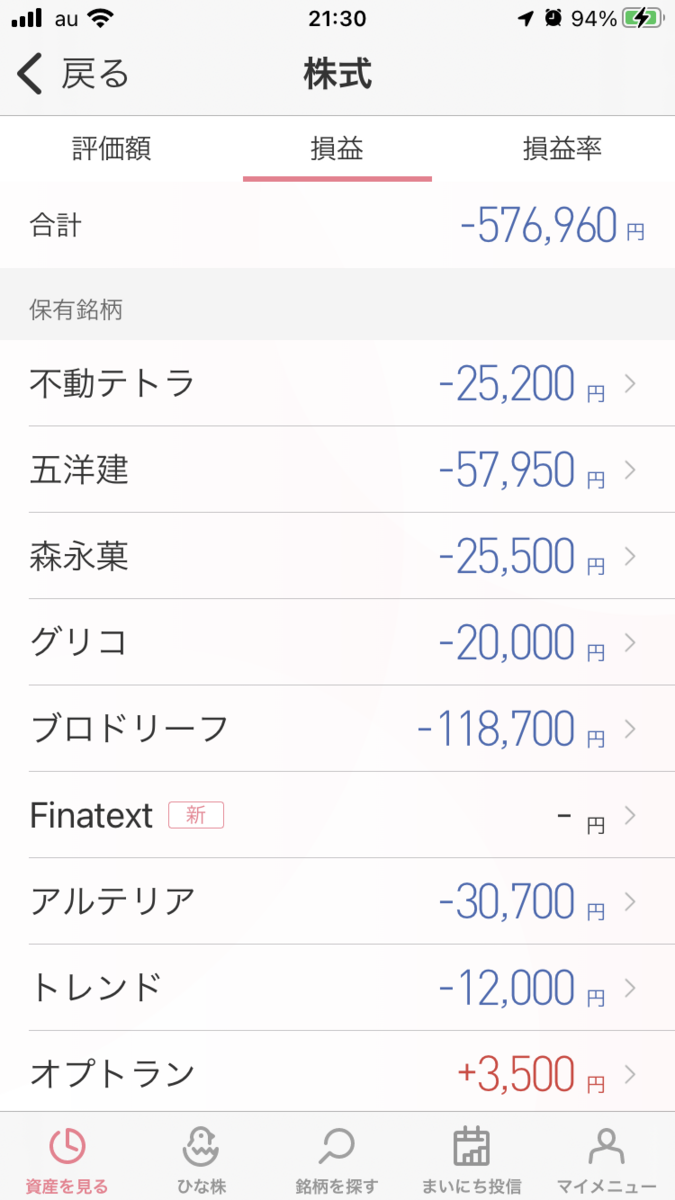Go back with the 戻る button
Viewport: 675px width, 1200px height.
[x=74, y=75]
